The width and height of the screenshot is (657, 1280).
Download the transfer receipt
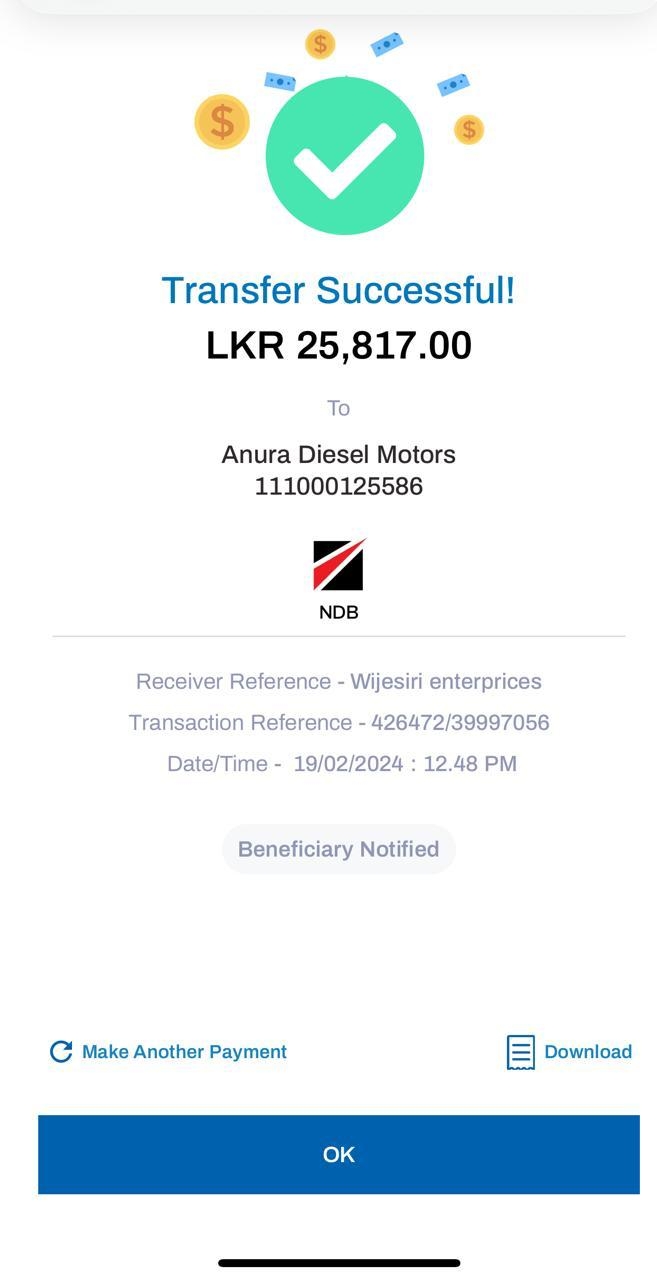click(570, 1052)
